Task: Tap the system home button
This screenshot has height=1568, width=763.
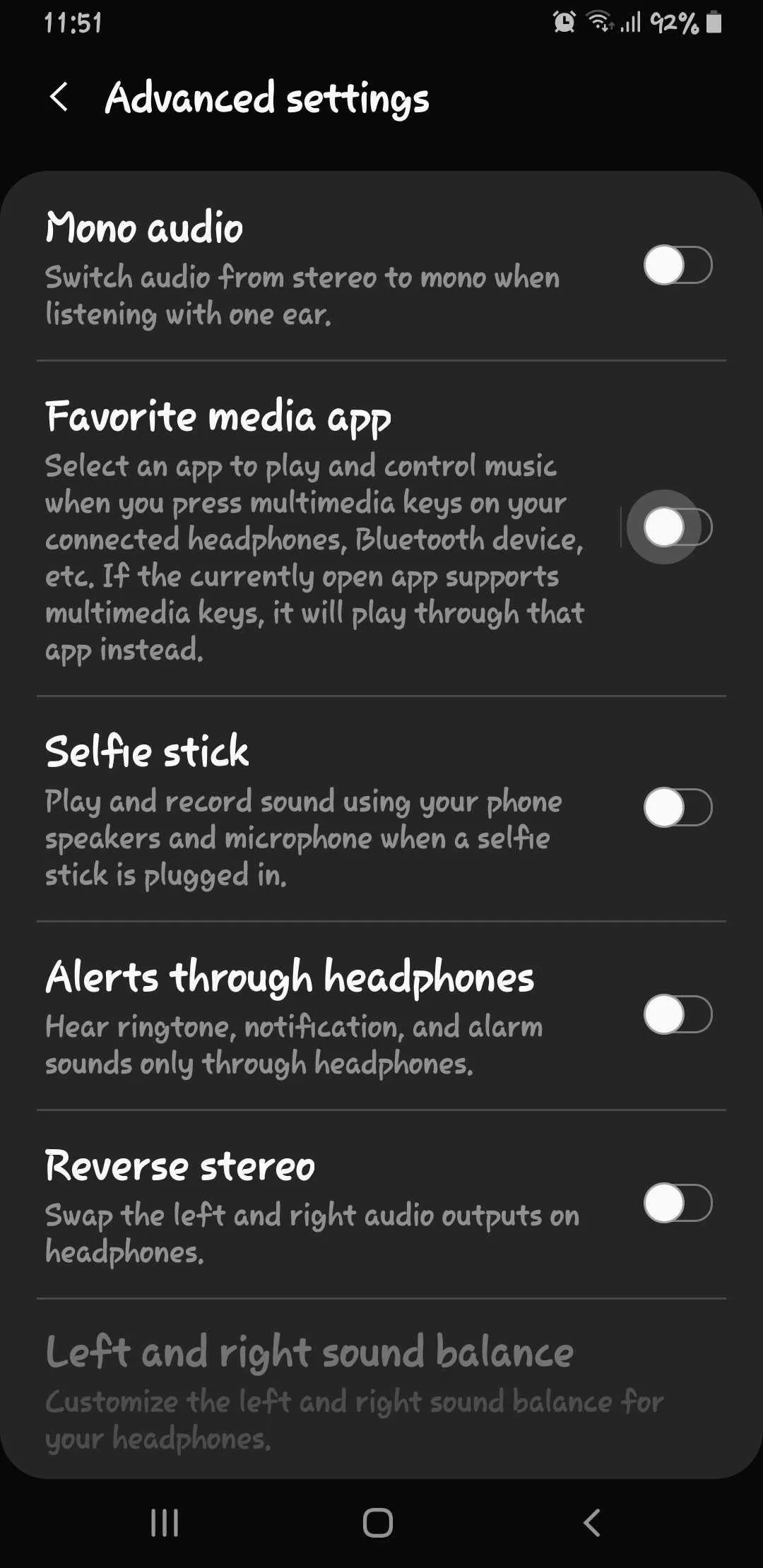Action: point(378,1523)
